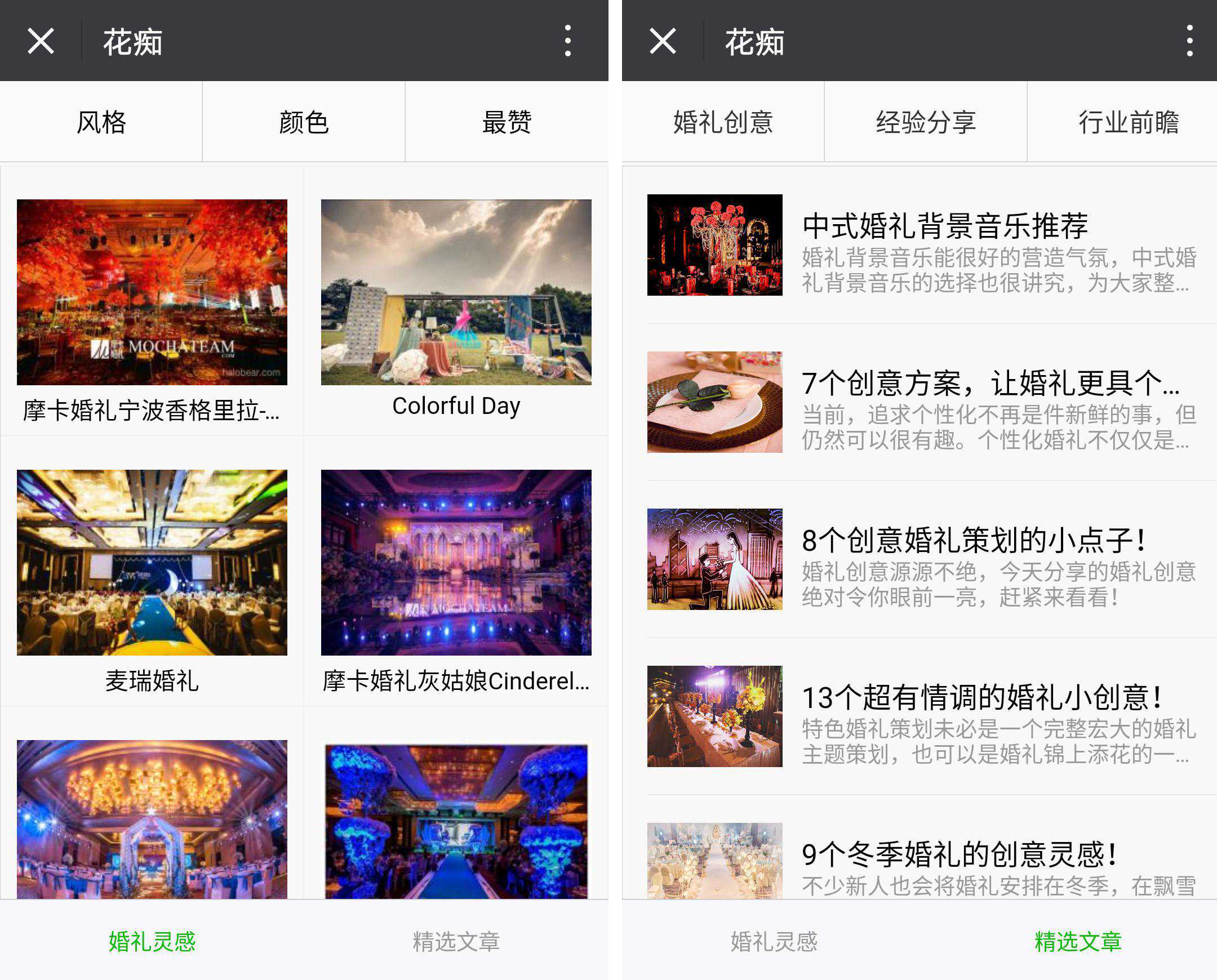This screenshot has width=1217, height=980.
Task: Switch to the greyed-out 精选文章 tab
Action: (456, 941)
